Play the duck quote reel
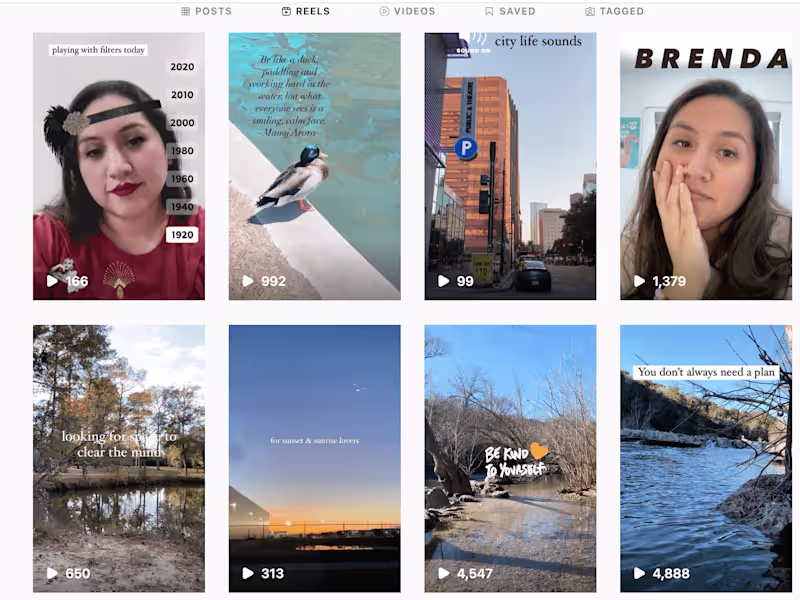The height and width of the screenshot is (600, 800). click(x=314, y=166)
